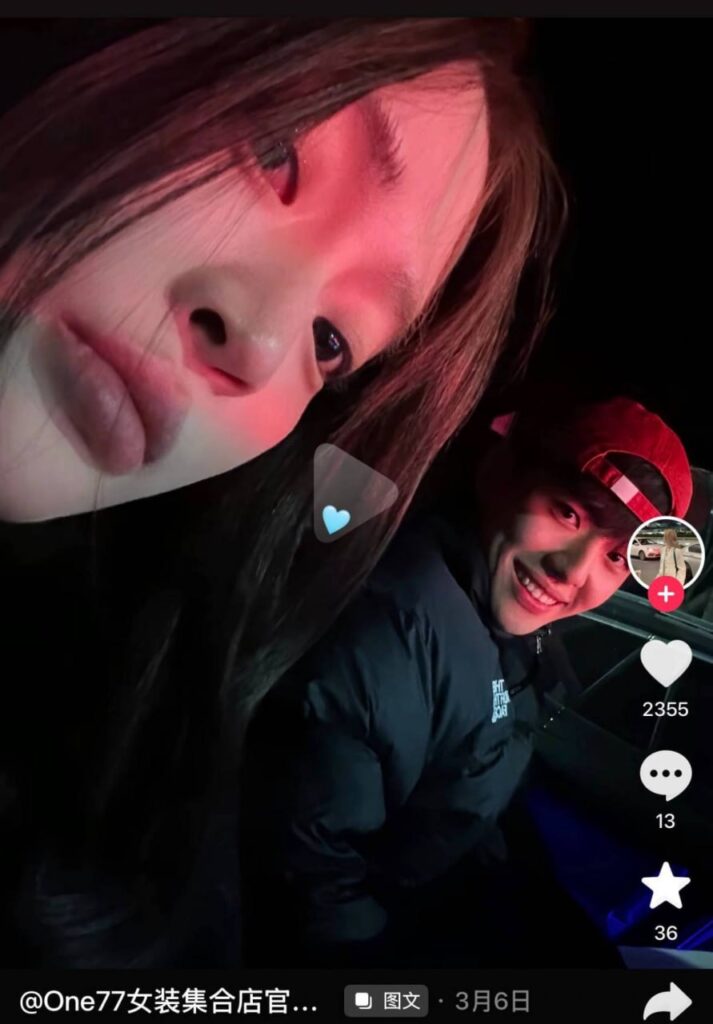Save this post to favorites

(666, 887)
